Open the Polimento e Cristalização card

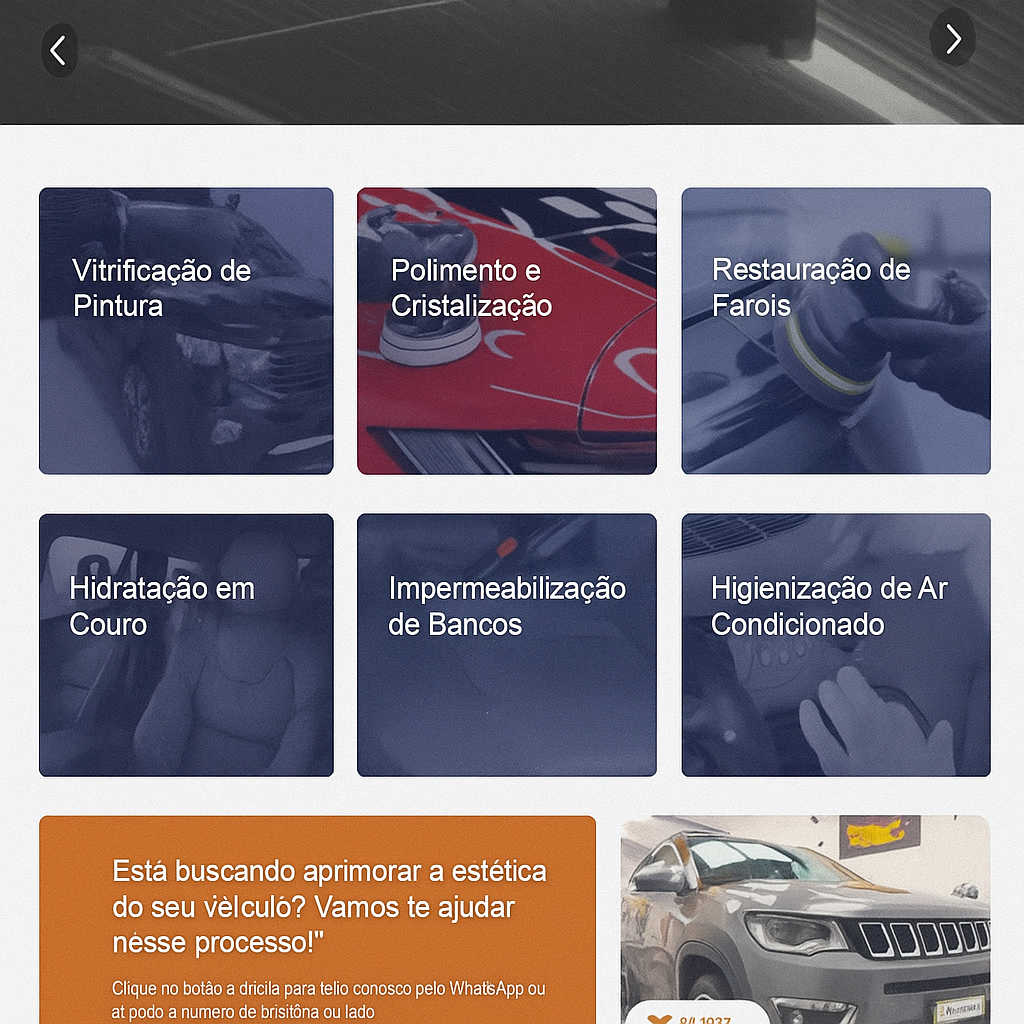(506, 330)
